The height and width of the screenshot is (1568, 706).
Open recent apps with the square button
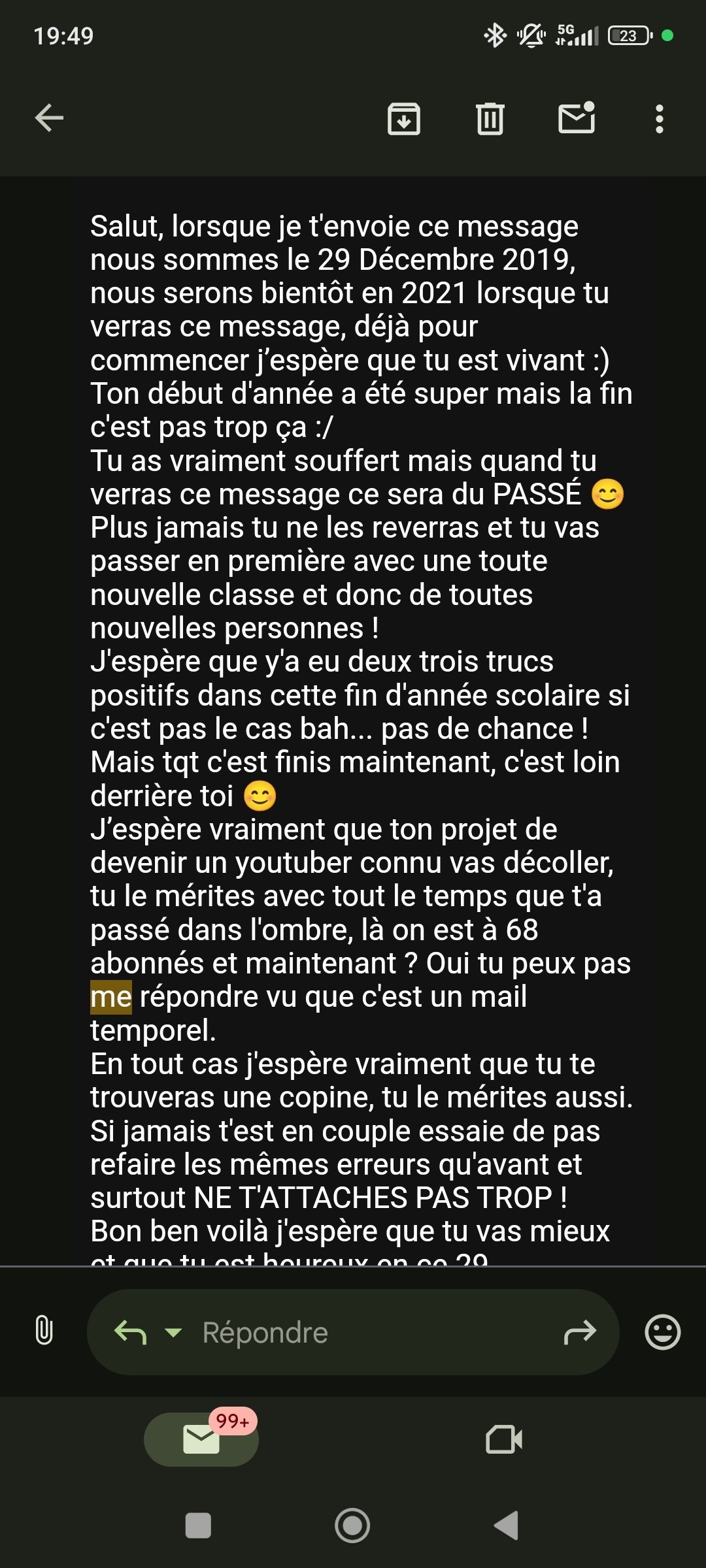pyautogui.click(x=198, y=1526)
